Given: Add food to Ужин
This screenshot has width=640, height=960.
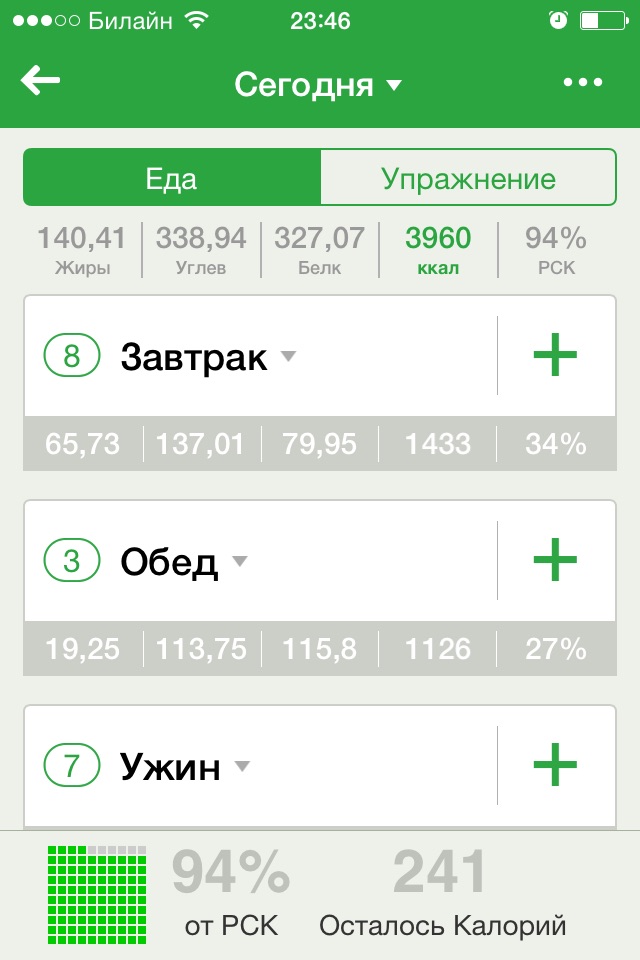Looking at the screenshot, I should tap(555, 767).
